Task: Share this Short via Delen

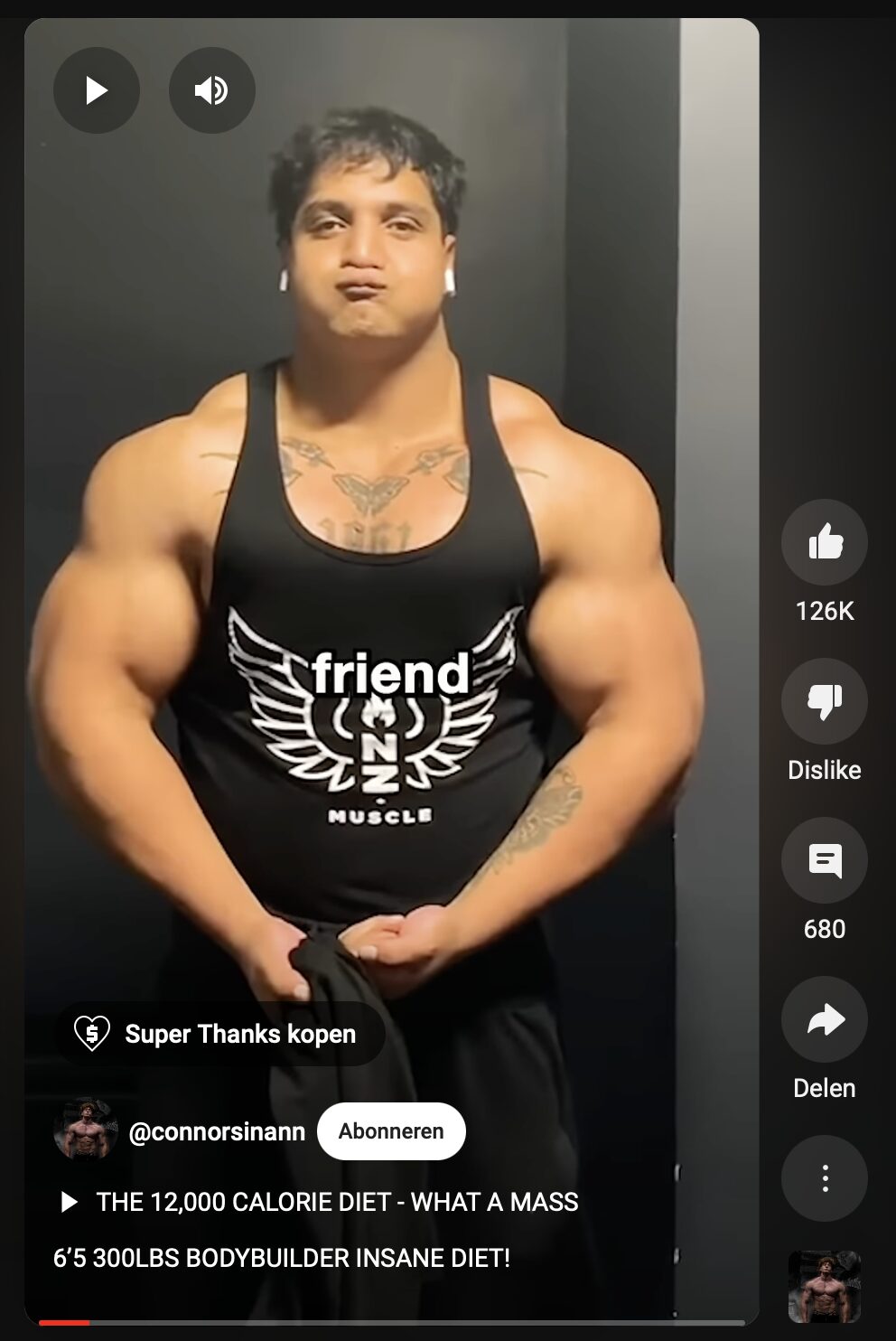Action: (824, 1019)
